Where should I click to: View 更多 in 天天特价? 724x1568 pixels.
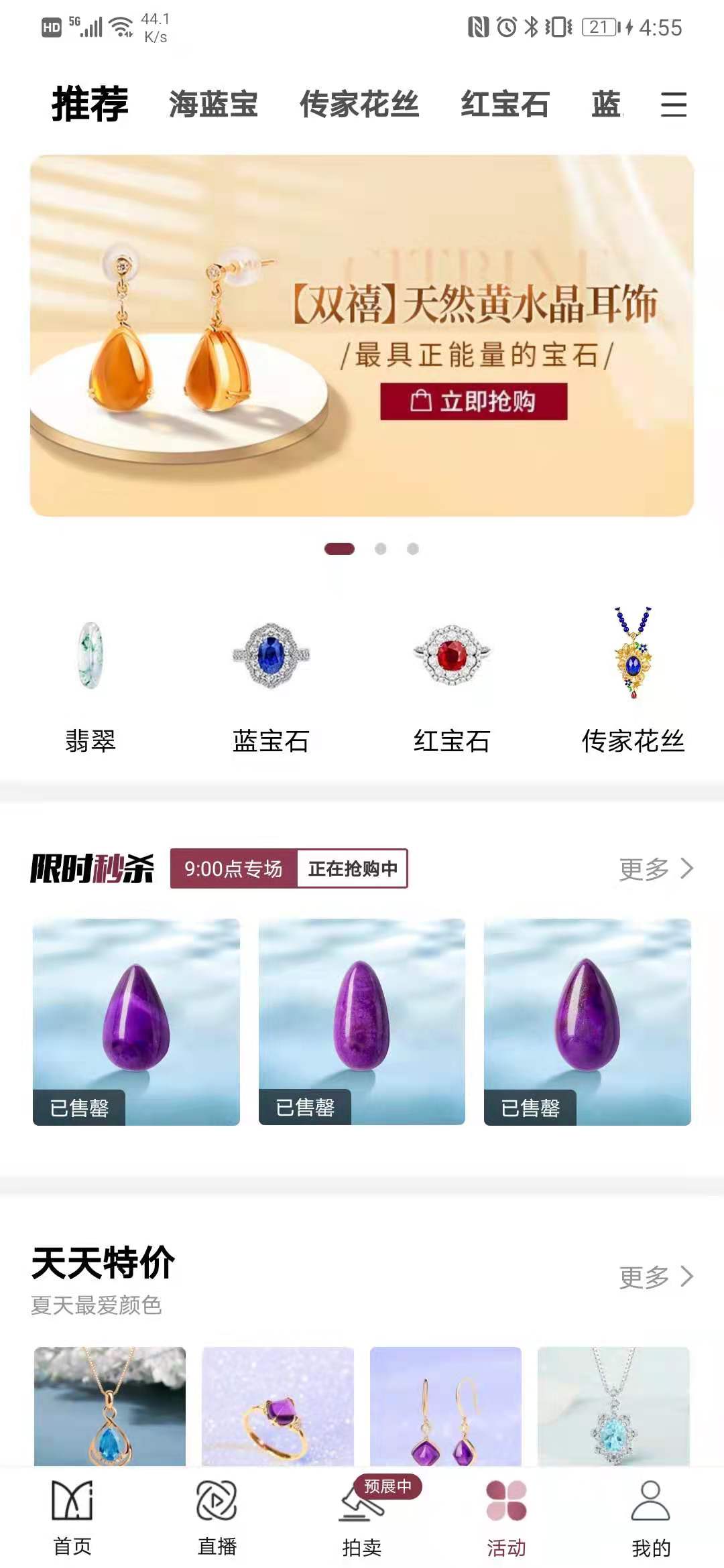tap(655, 1277)
